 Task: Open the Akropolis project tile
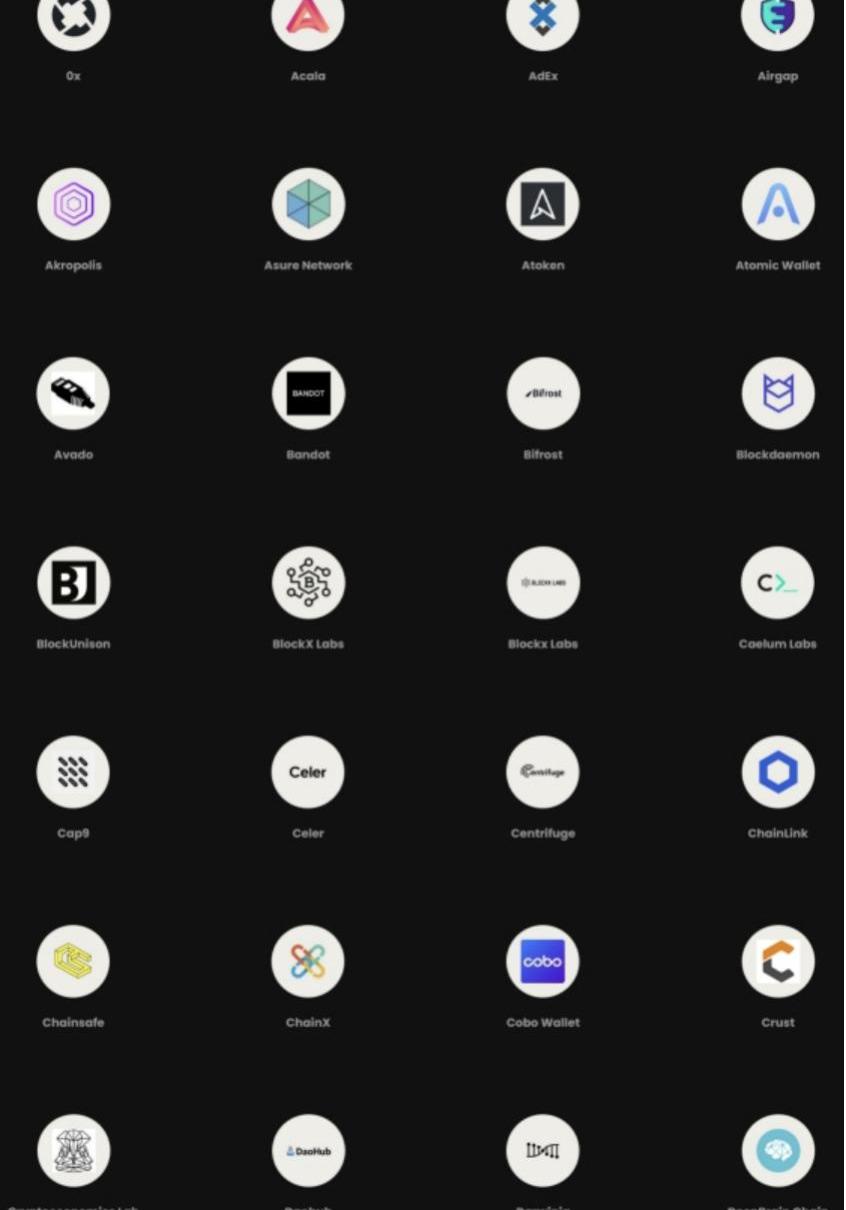pos(73,205)
